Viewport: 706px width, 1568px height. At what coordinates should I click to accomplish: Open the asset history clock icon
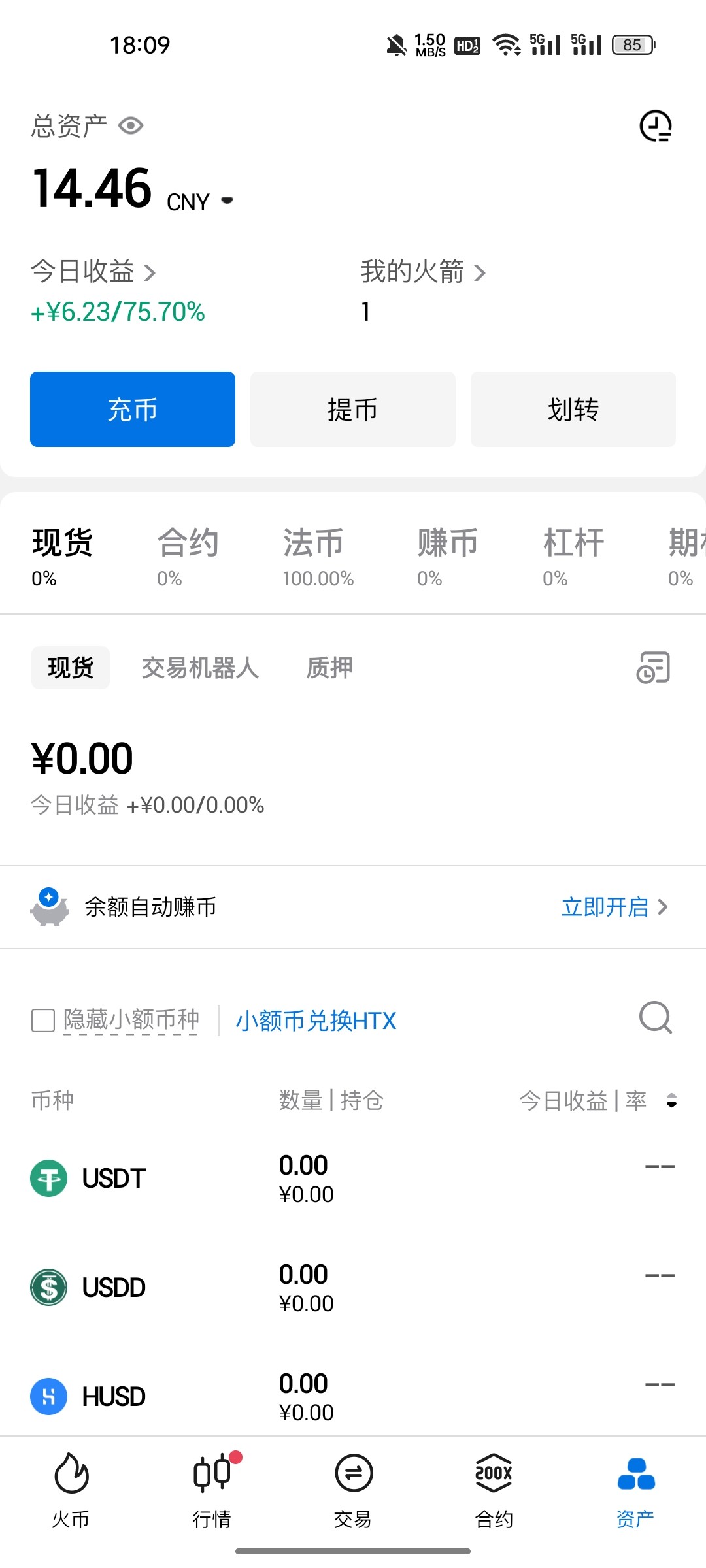coord(656,126)
